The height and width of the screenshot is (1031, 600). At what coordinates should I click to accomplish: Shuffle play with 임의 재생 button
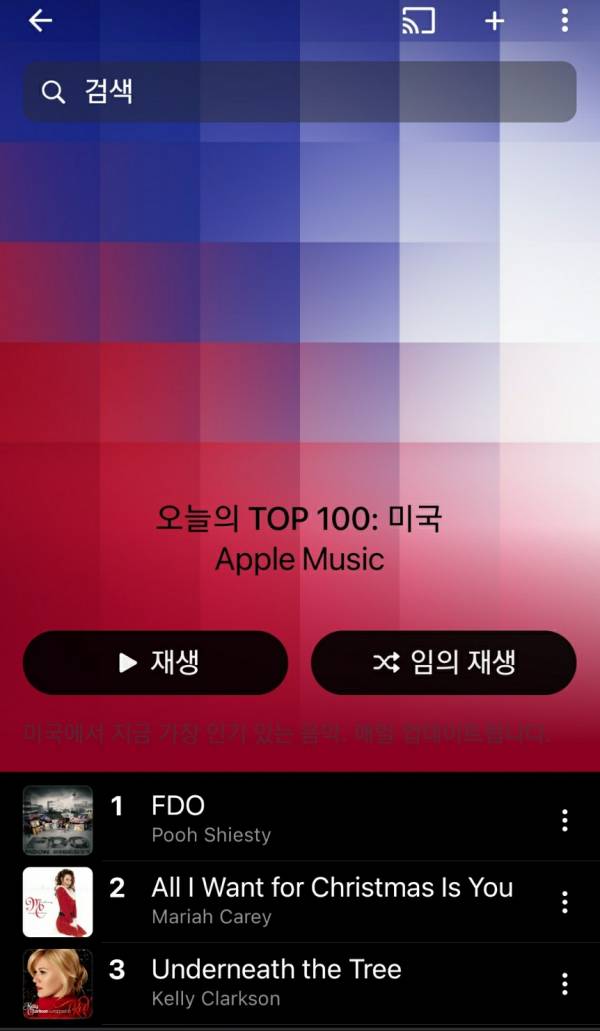(444, 662)
